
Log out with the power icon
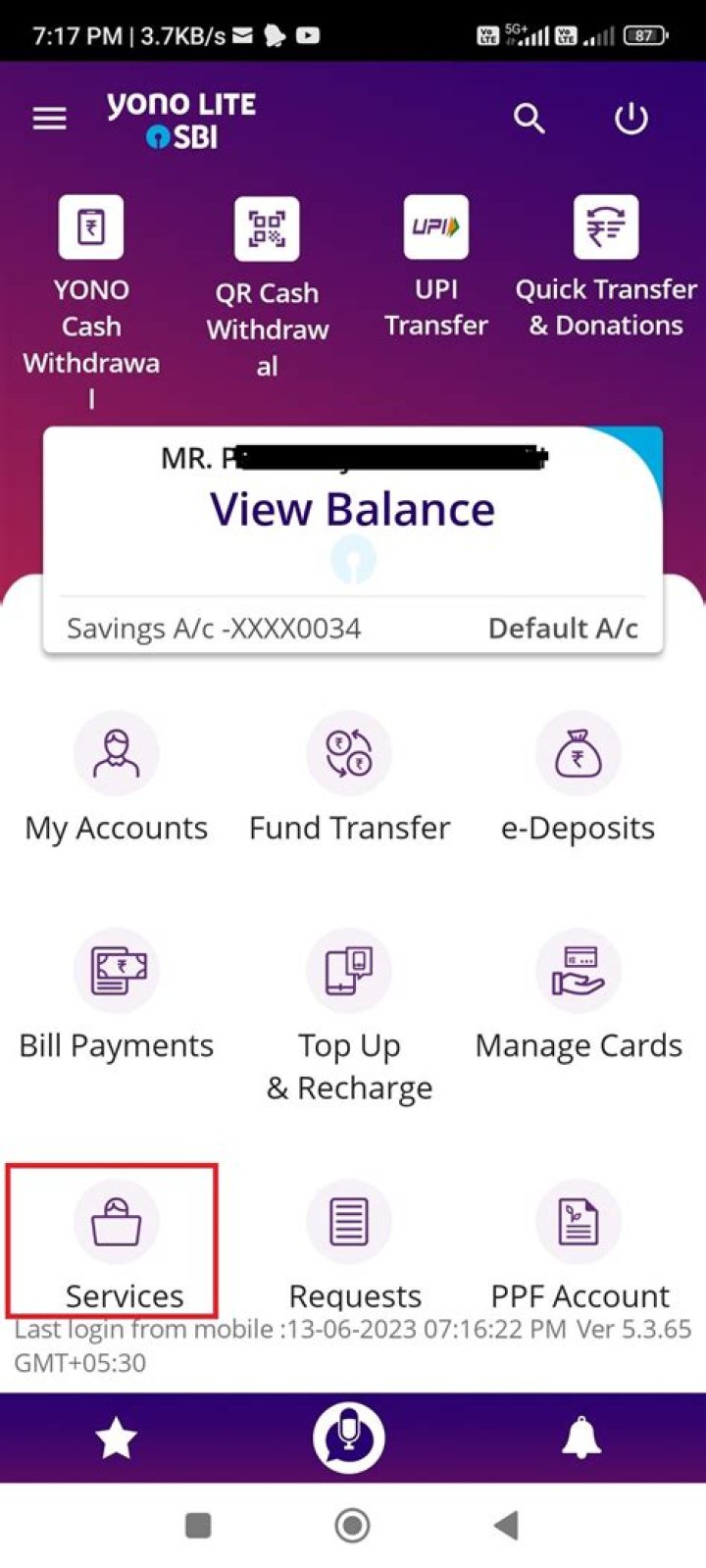[630, 119]
